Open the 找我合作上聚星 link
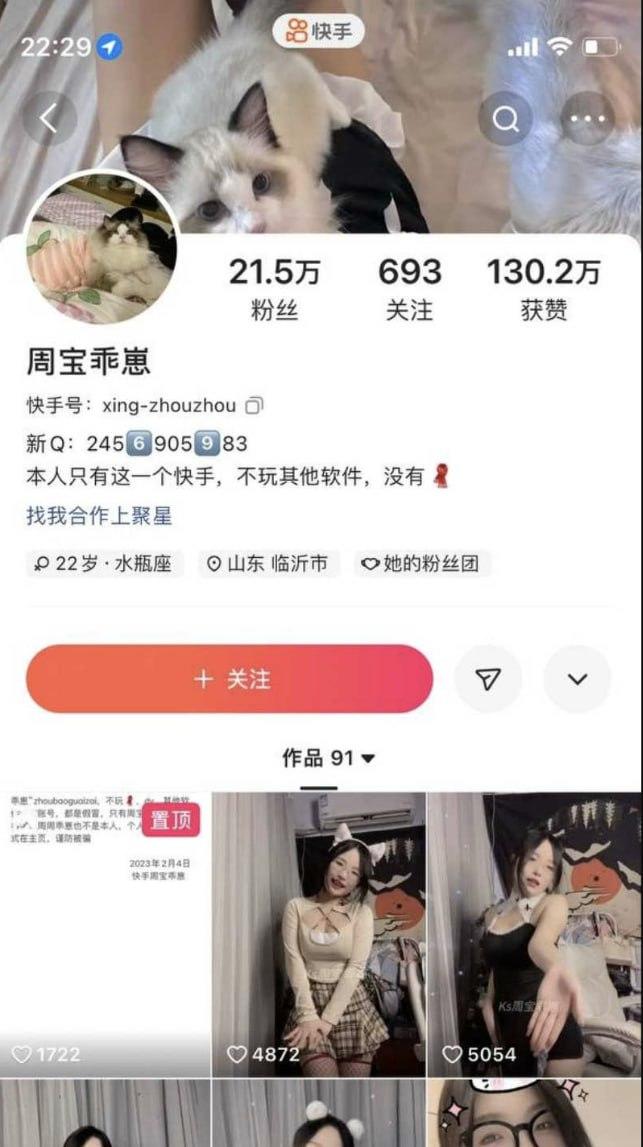The image size is (643, 1147). coord(99,516)
